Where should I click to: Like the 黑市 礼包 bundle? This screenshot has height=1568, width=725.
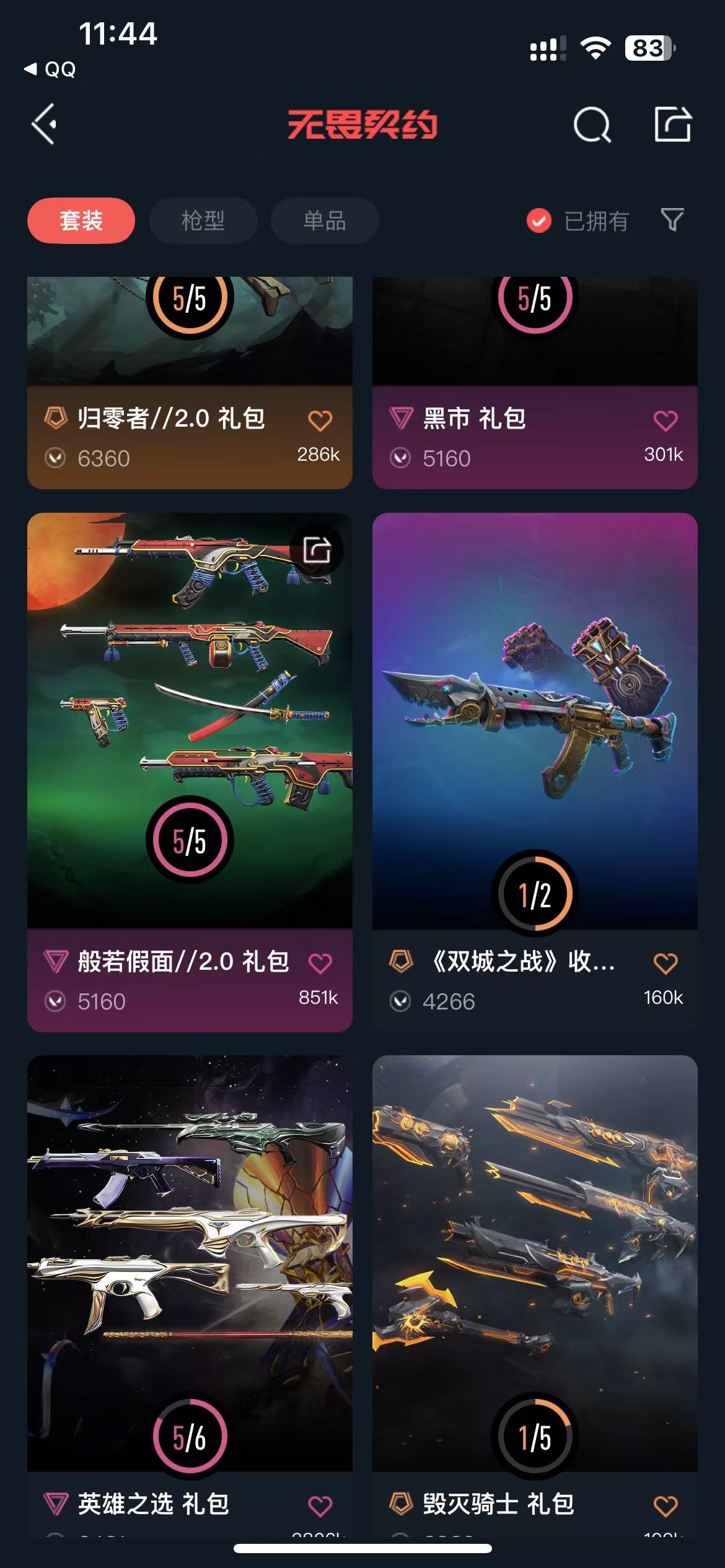[x=666, y=420]
